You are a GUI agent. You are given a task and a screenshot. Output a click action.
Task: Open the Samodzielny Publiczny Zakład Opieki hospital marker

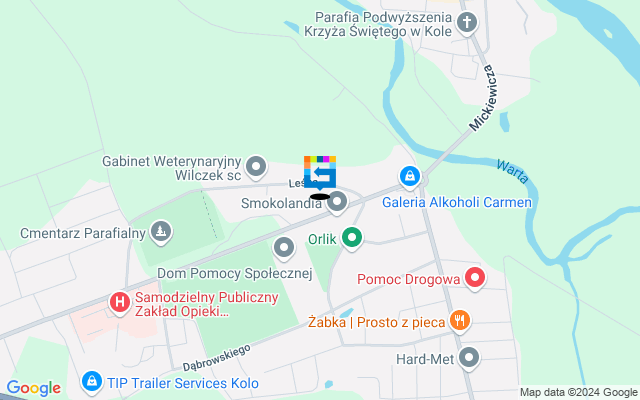[120, 300]
